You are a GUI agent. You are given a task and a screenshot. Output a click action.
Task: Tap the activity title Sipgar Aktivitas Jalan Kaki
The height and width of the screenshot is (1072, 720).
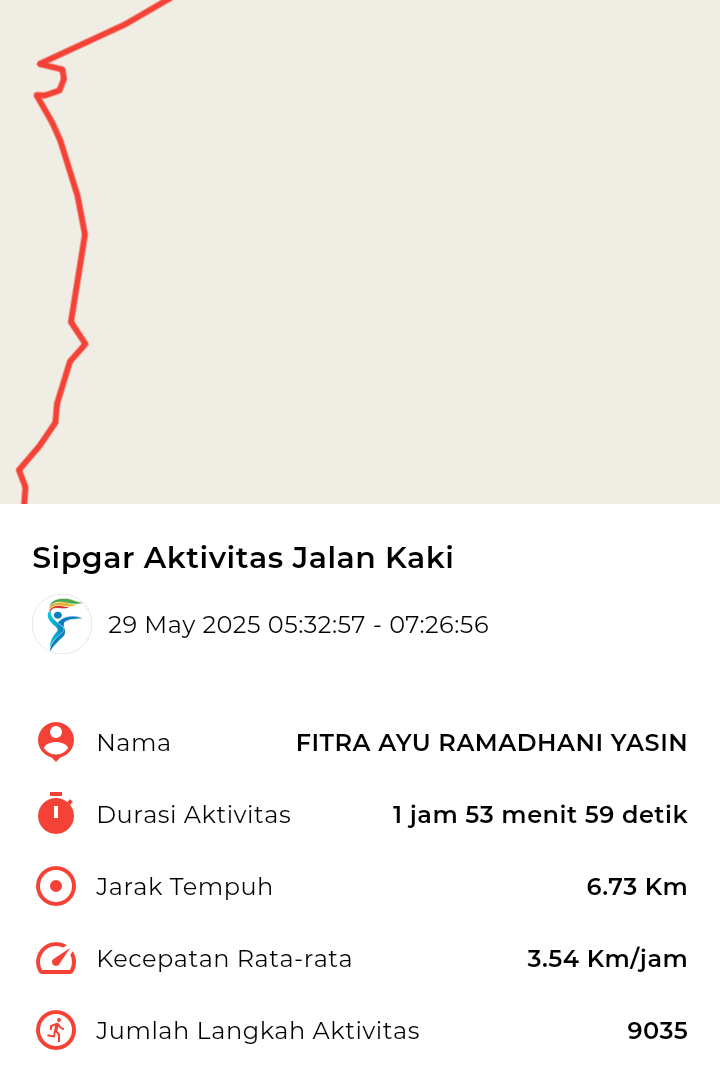click(242, 557)
